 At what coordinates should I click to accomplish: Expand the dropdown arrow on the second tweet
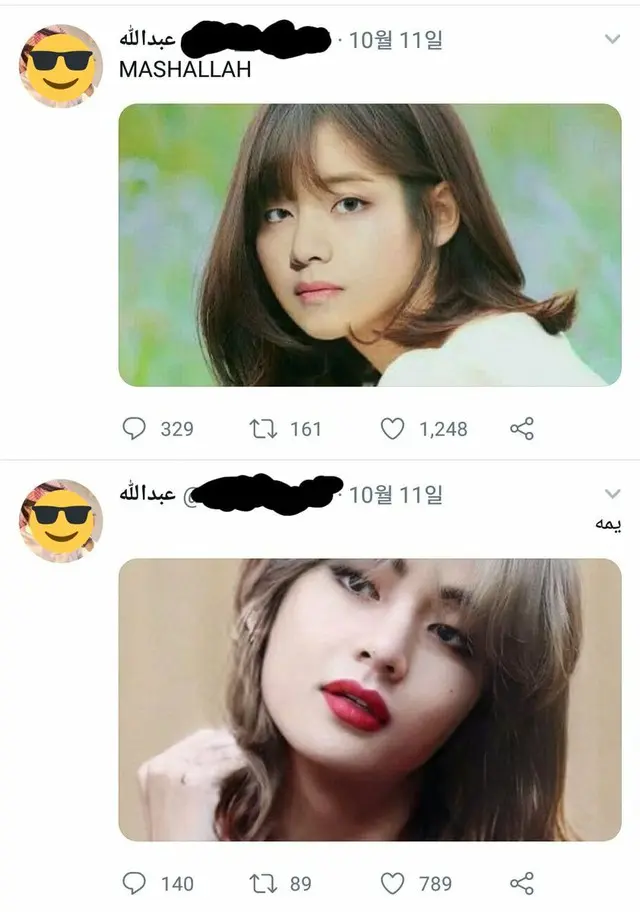[613, 494]
